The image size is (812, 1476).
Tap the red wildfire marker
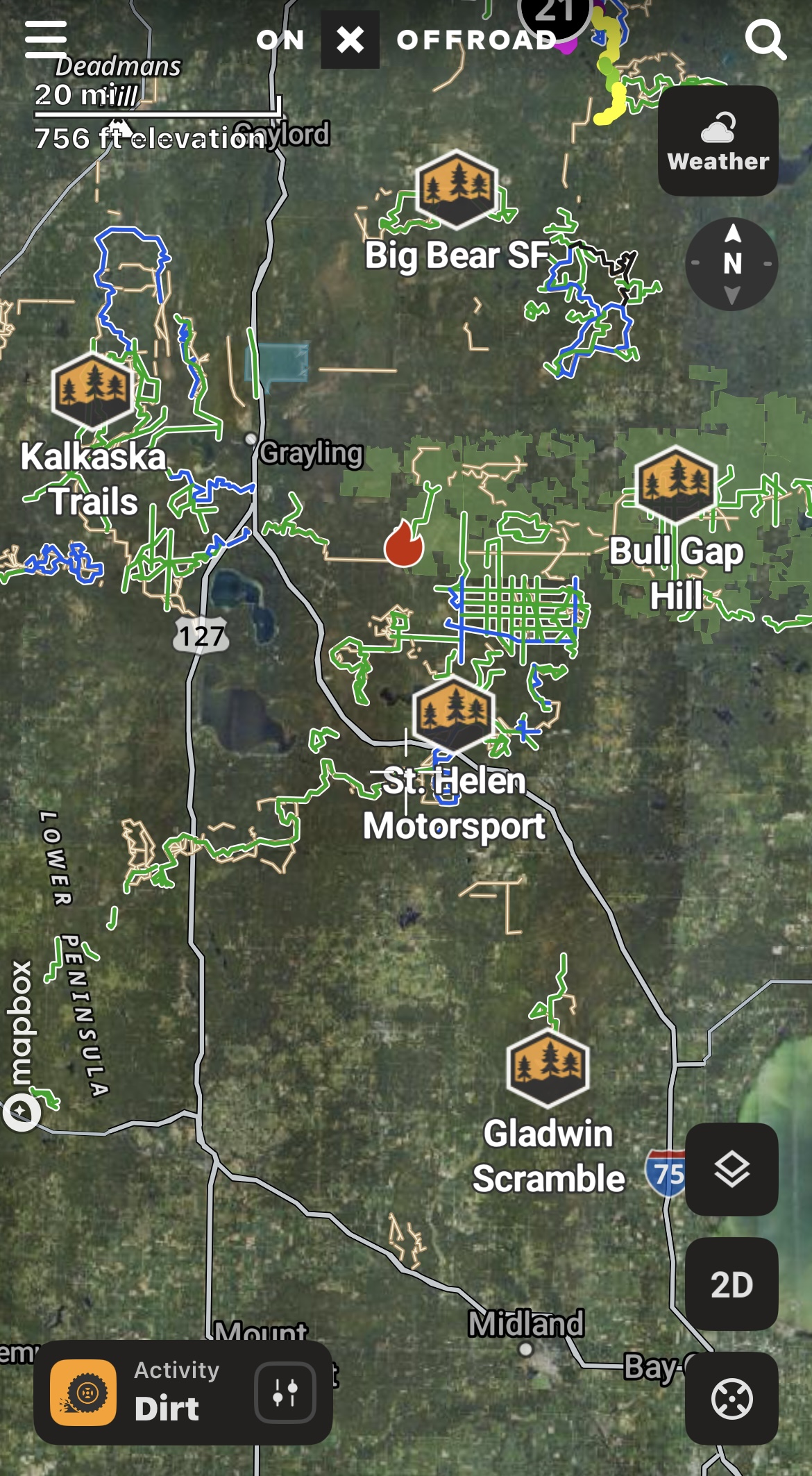[404, 544]
